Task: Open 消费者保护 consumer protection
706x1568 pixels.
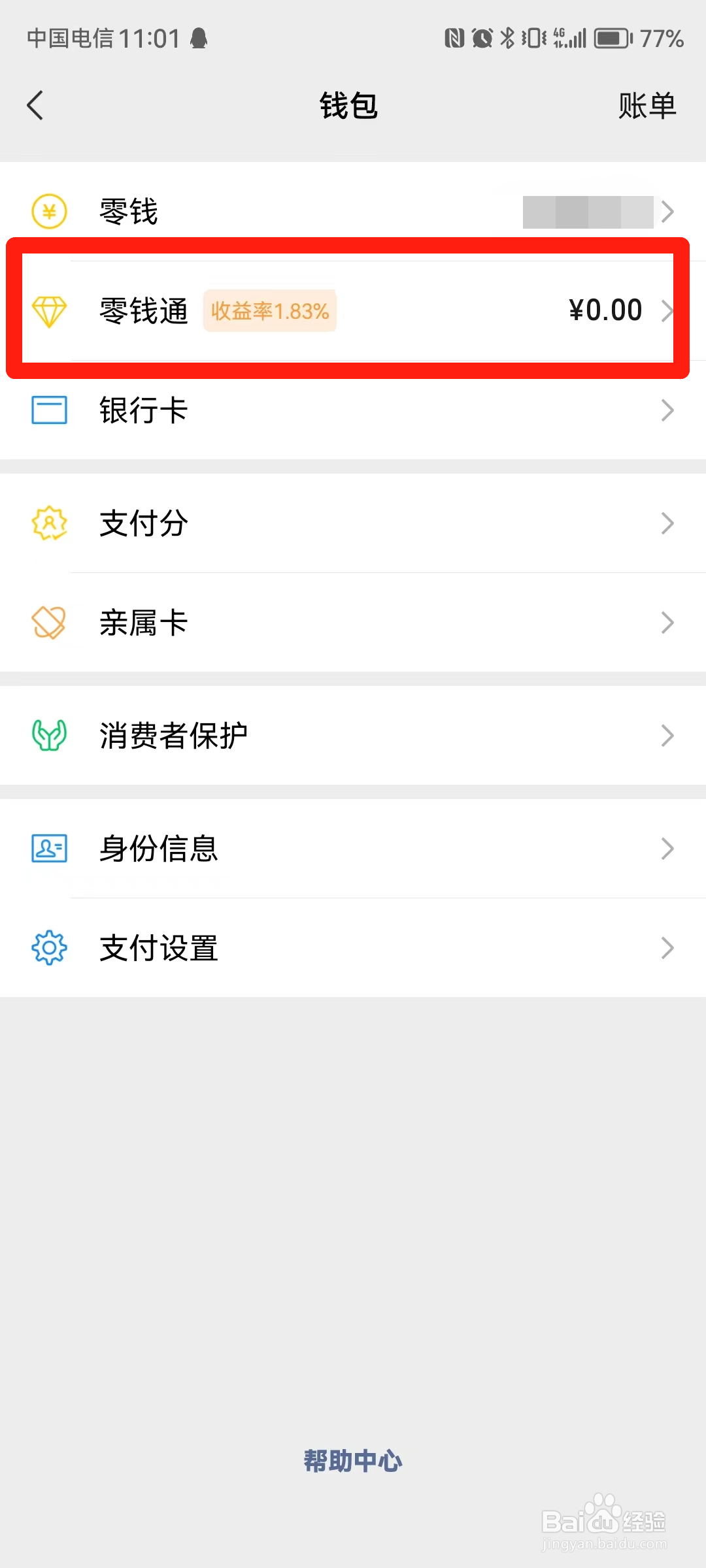Action: tap(353, 736)
